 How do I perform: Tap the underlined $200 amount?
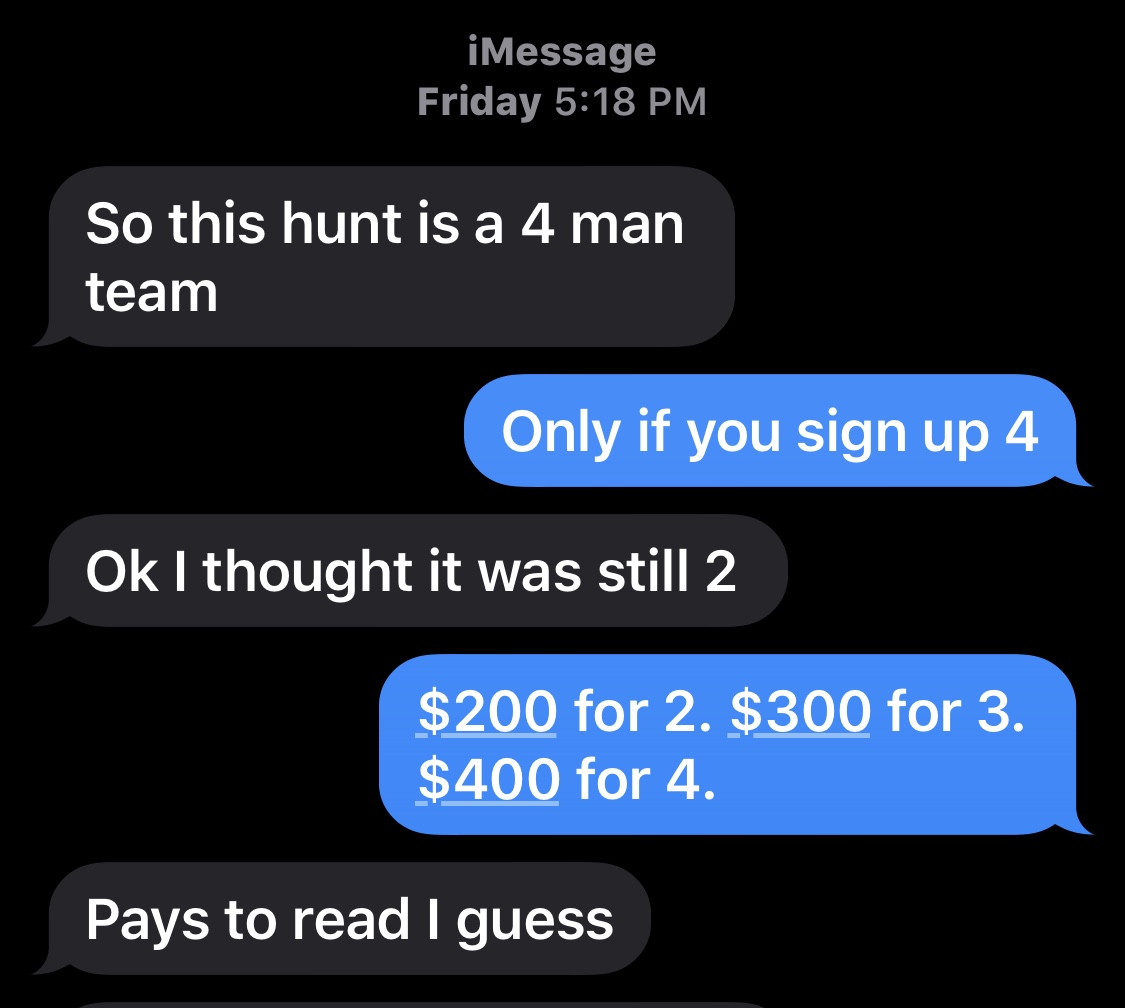pos(487,712)
